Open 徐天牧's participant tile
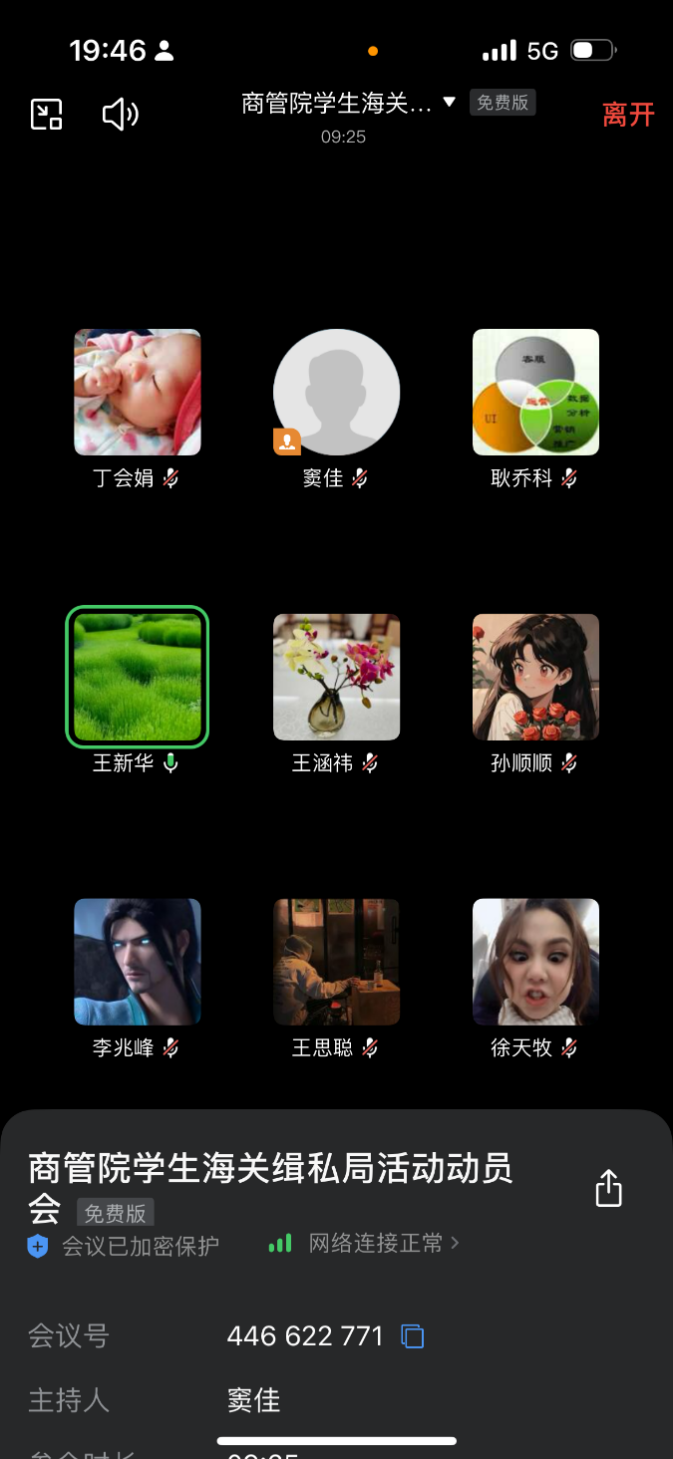 tap(535, 961)
